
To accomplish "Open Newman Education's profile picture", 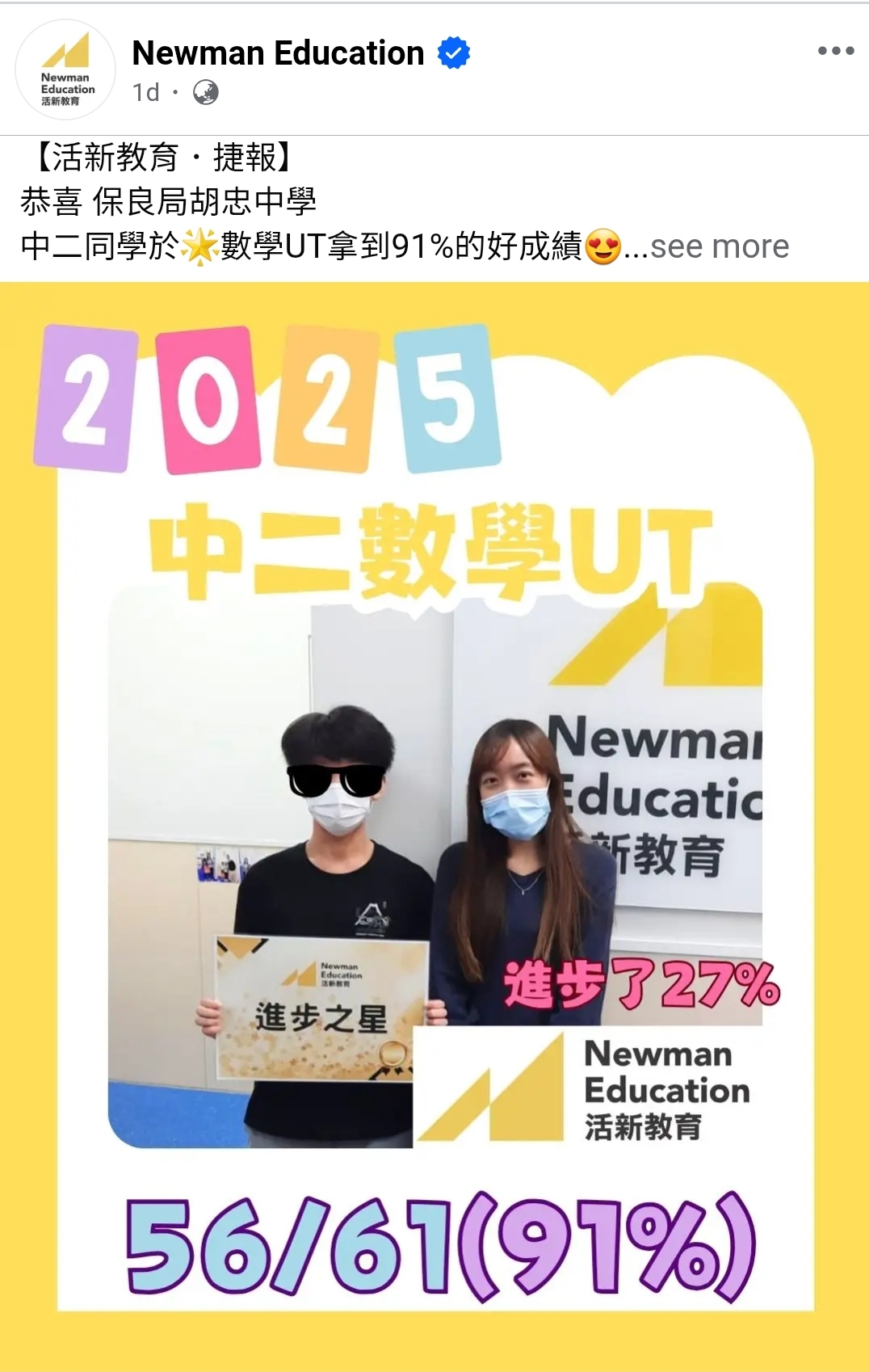I will (x=65, y=70).
